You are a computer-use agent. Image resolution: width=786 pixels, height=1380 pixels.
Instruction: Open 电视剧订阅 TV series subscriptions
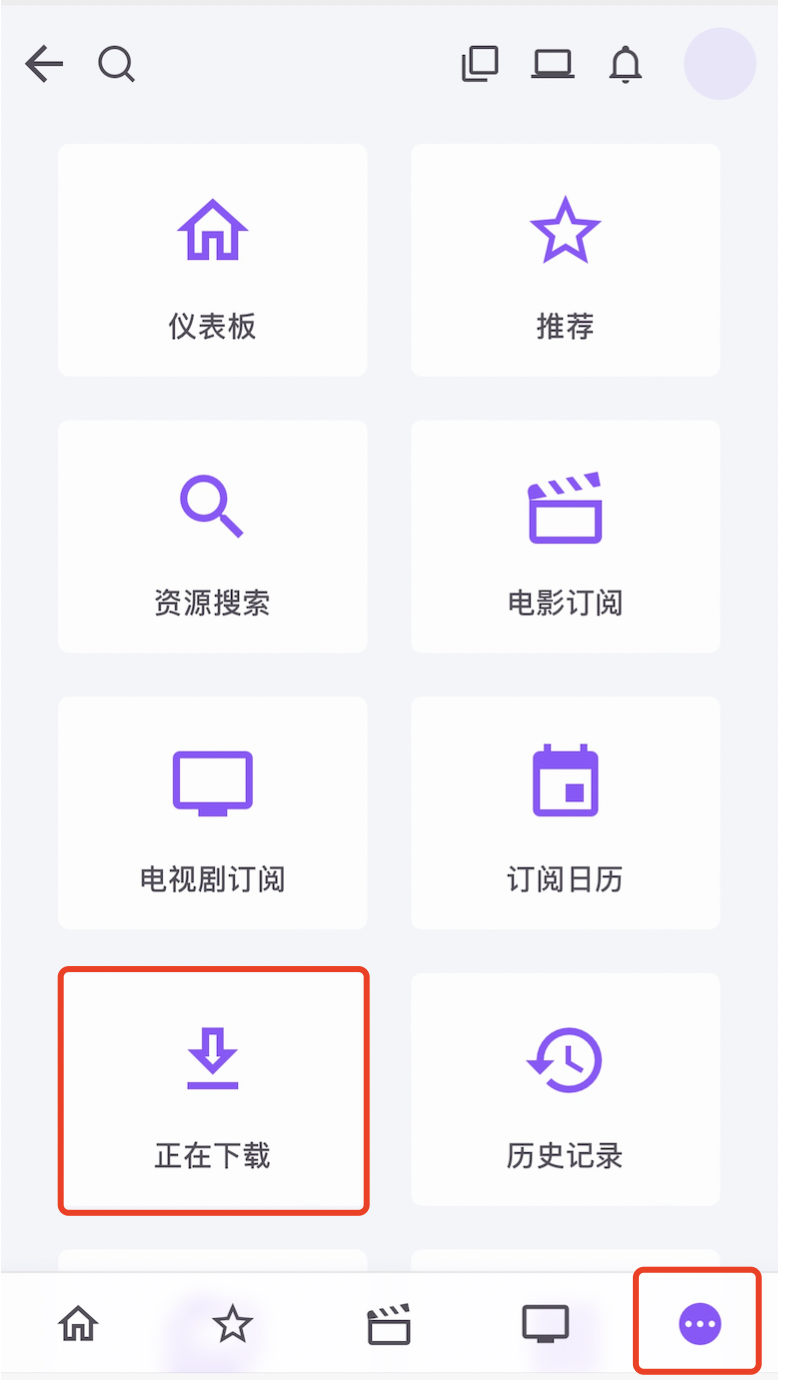tap(212, 813)
